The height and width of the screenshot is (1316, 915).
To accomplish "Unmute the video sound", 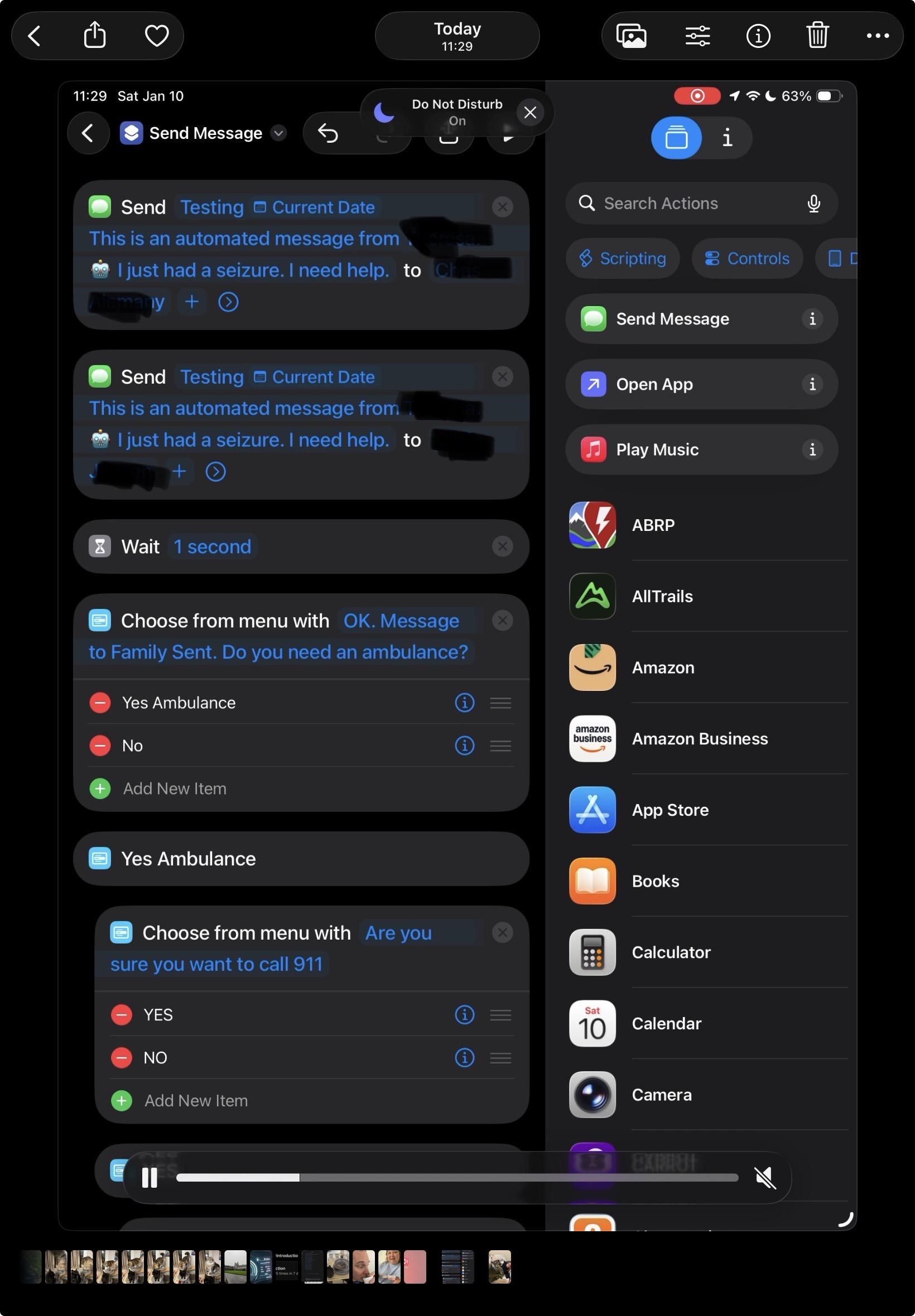I will pos(765,1178).
